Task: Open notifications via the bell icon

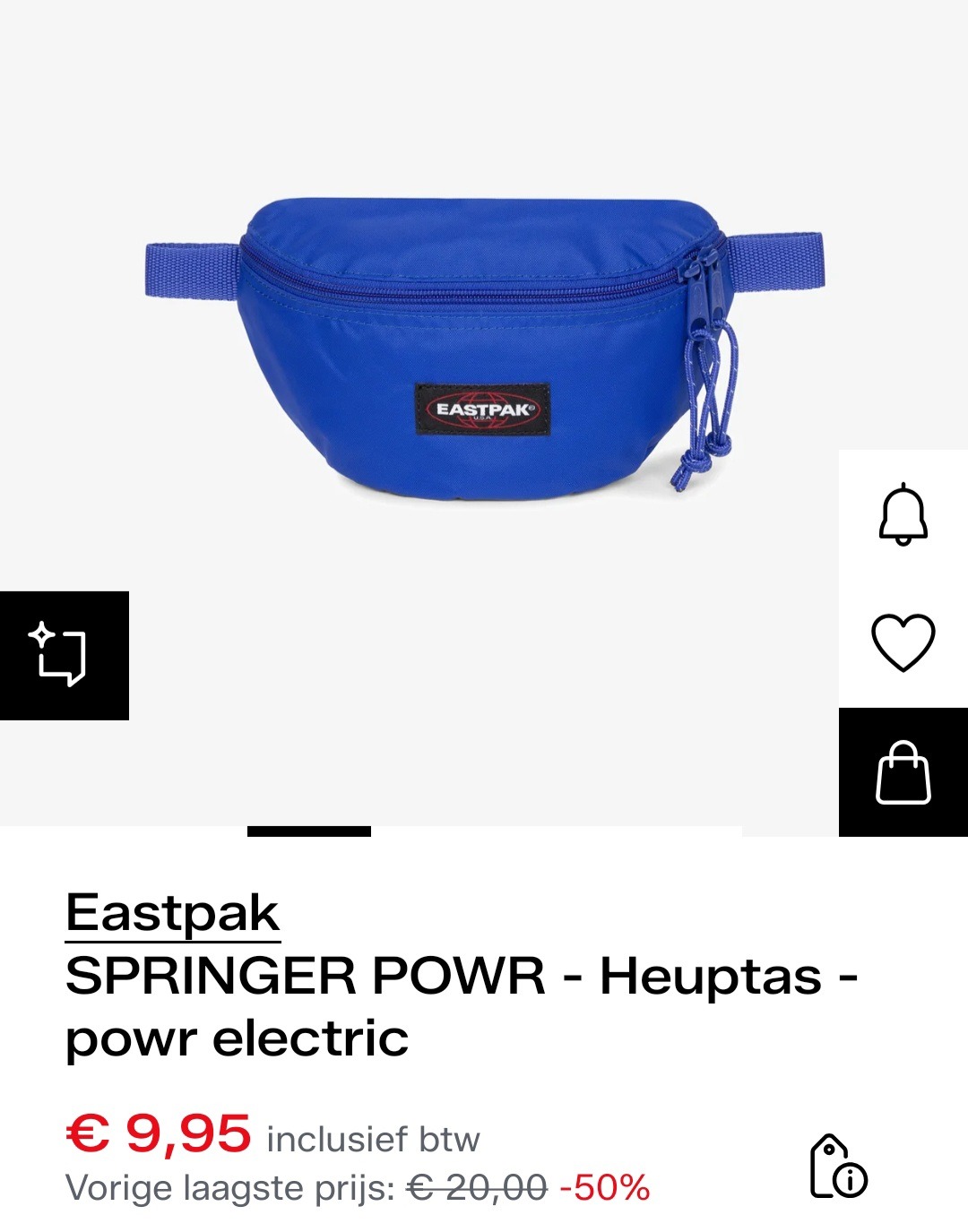Action: (903, 519)
